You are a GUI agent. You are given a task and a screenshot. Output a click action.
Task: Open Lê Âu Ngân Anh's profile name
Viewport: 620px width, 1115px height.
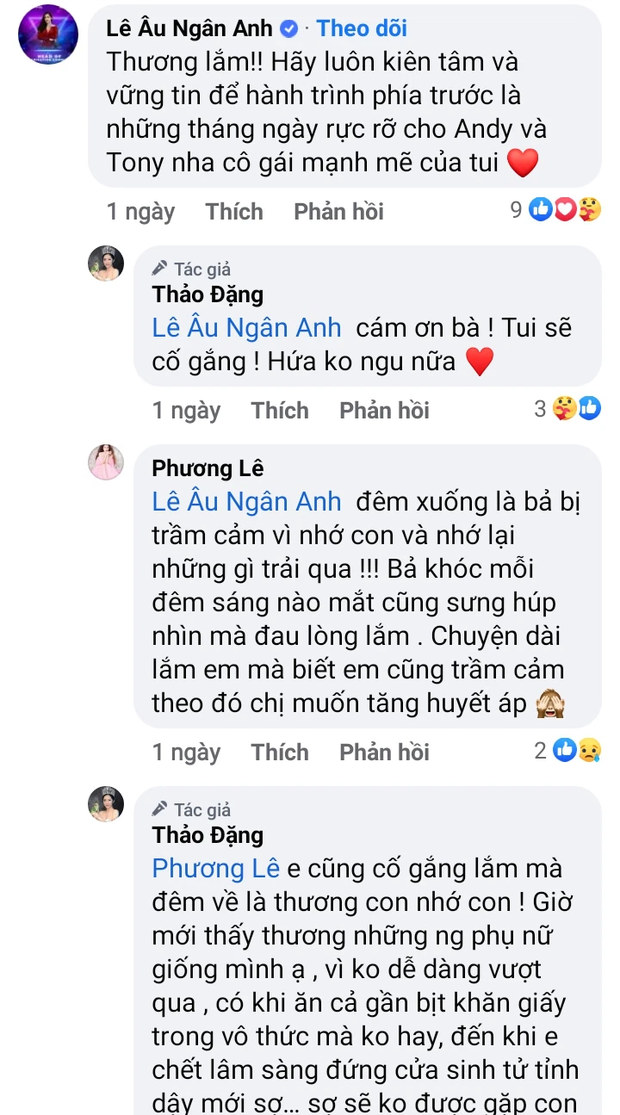(189, 29)
